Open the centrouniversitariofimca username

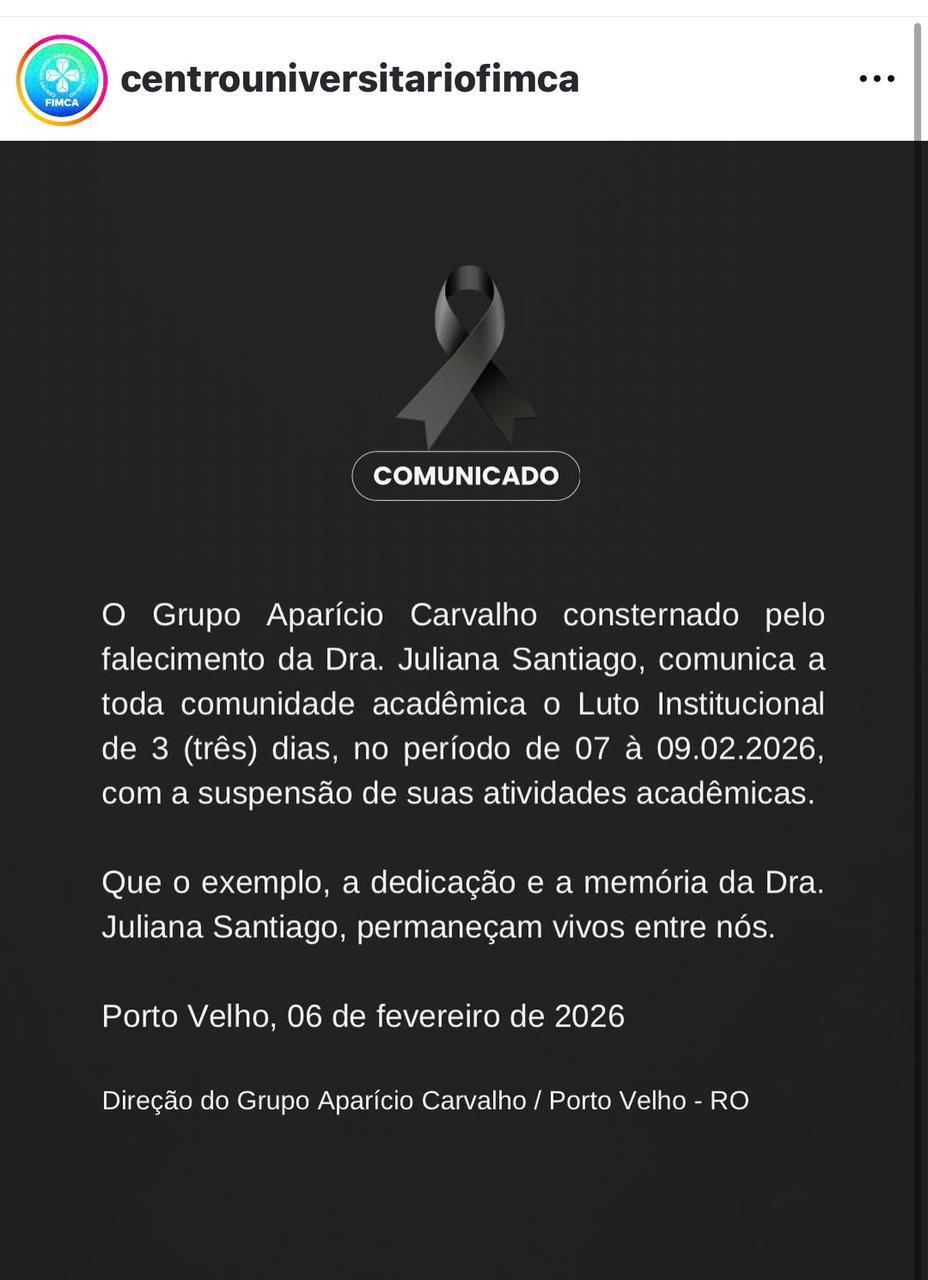(x=348, y=78)
